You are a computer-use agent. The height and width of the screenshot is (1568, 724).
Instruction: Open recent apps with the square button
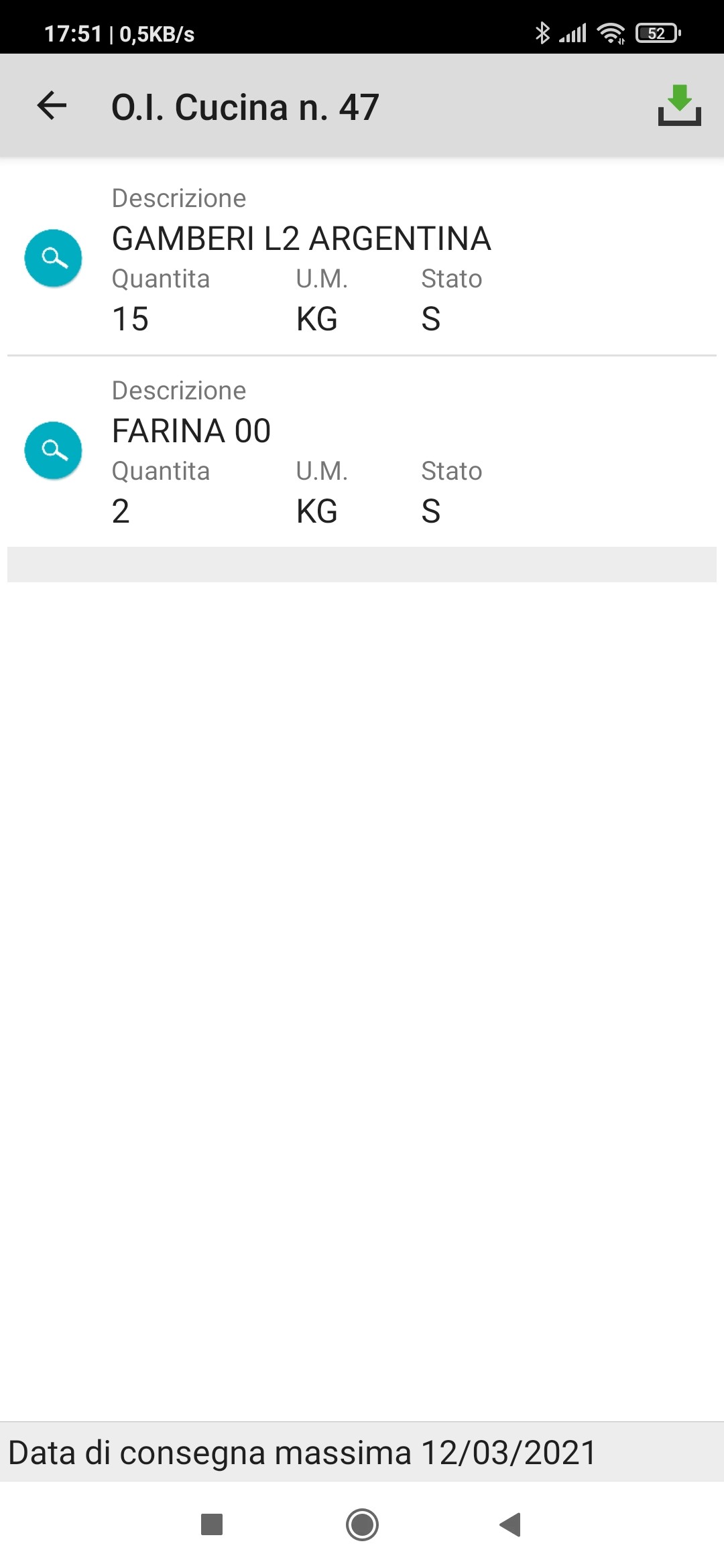(x=212, y=1524)
